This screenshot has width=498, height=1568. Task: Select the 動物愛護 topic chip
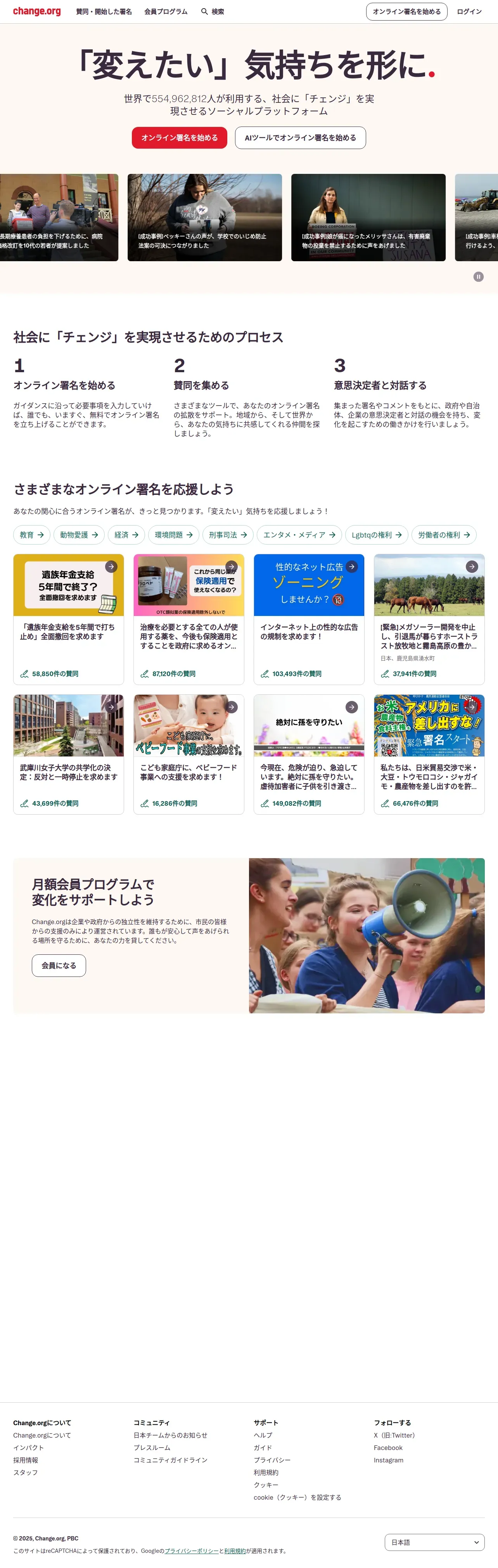78,534
